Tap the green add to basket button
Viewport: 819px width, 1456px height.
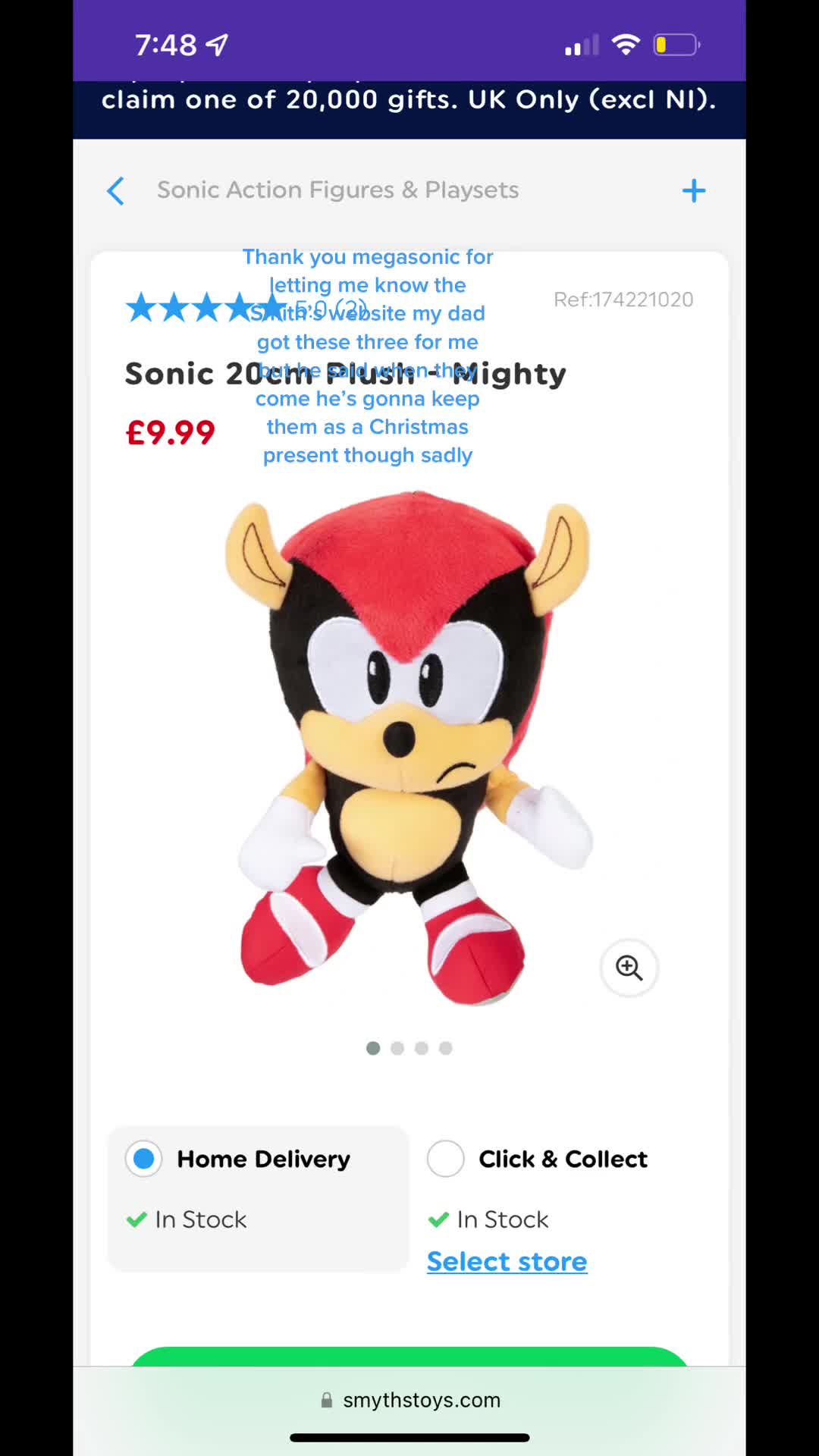(x=409, y=1357)
